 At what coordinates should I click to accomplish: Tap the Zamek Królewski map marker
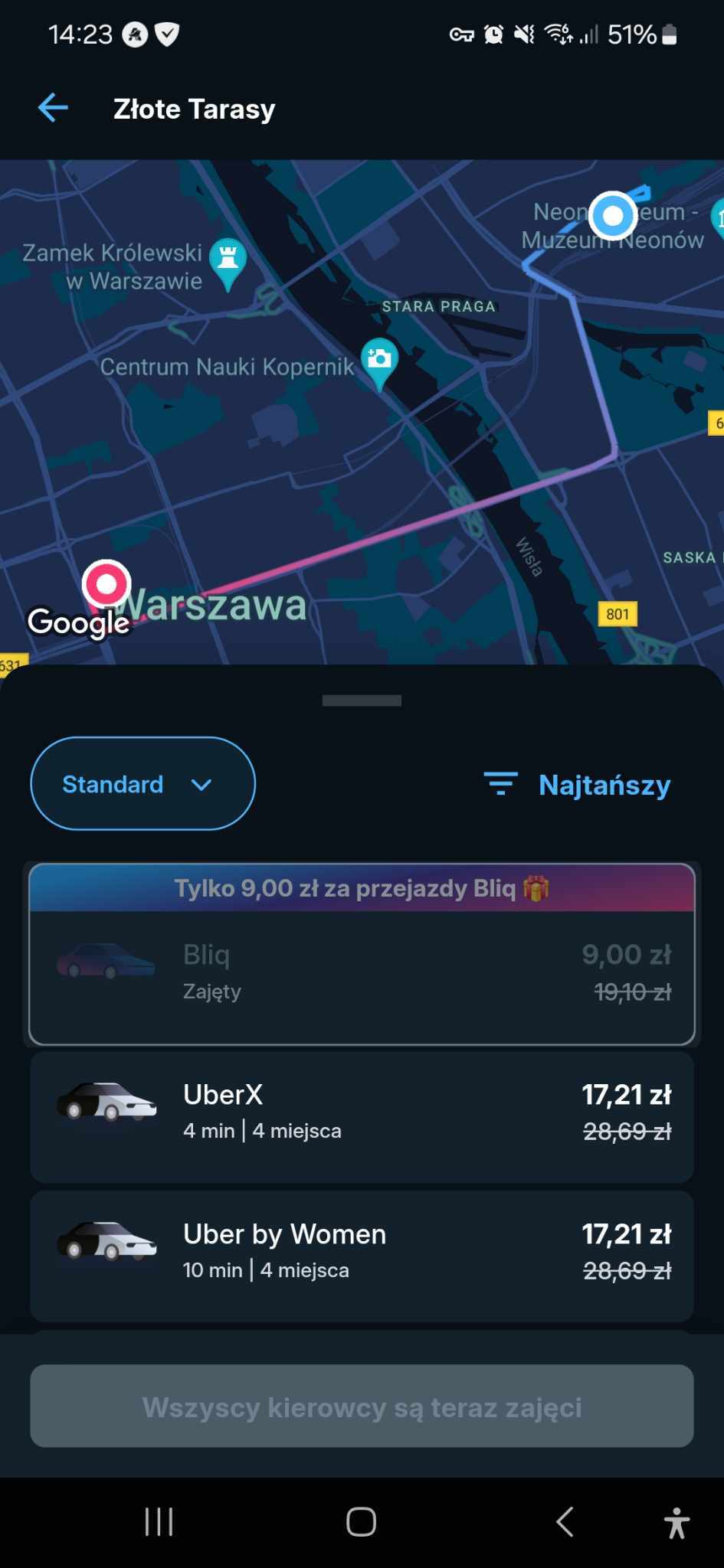[x=228, y=261]
